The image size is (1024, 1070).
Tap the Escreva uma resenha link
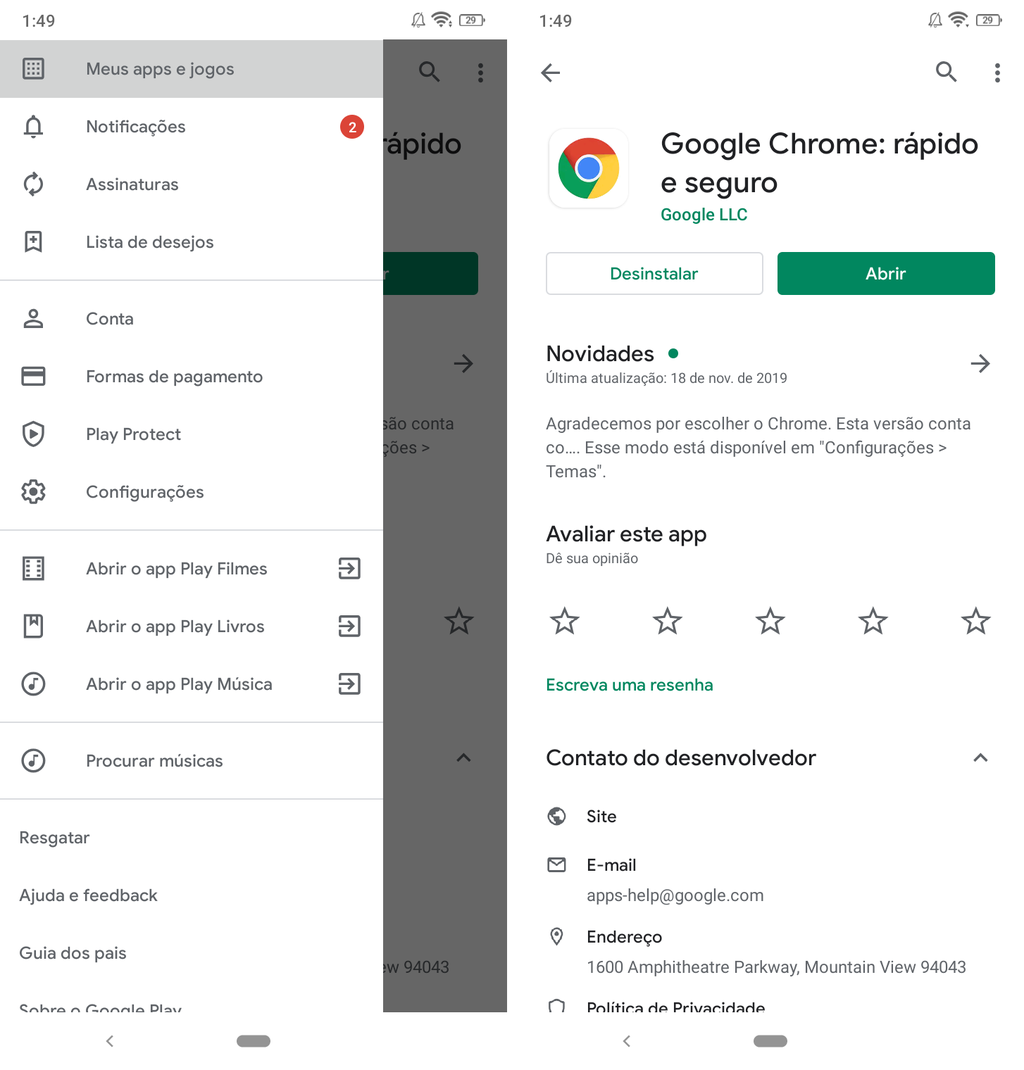(x=629, y=685)
